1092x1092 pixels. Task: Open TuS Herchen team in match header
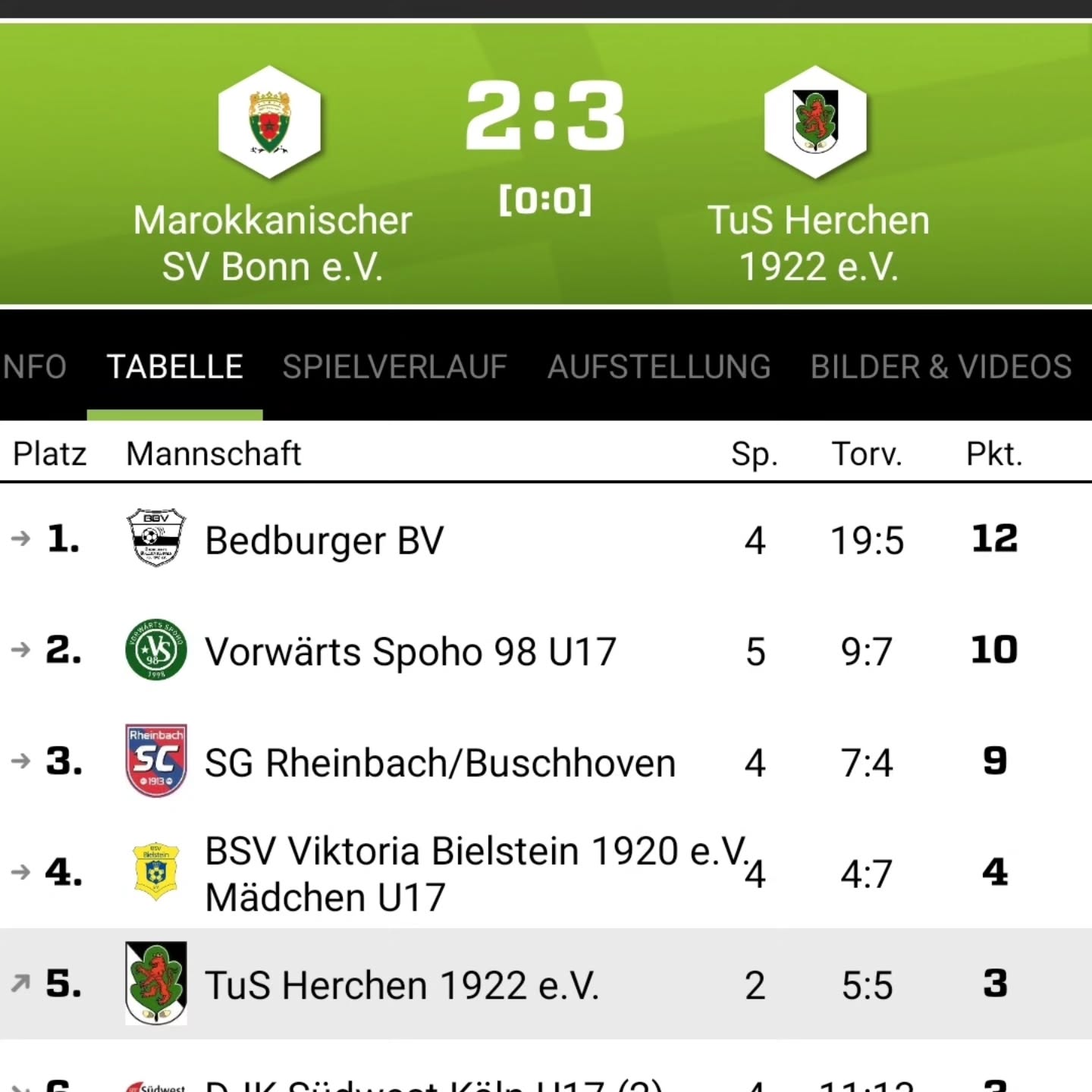(817, 174)
